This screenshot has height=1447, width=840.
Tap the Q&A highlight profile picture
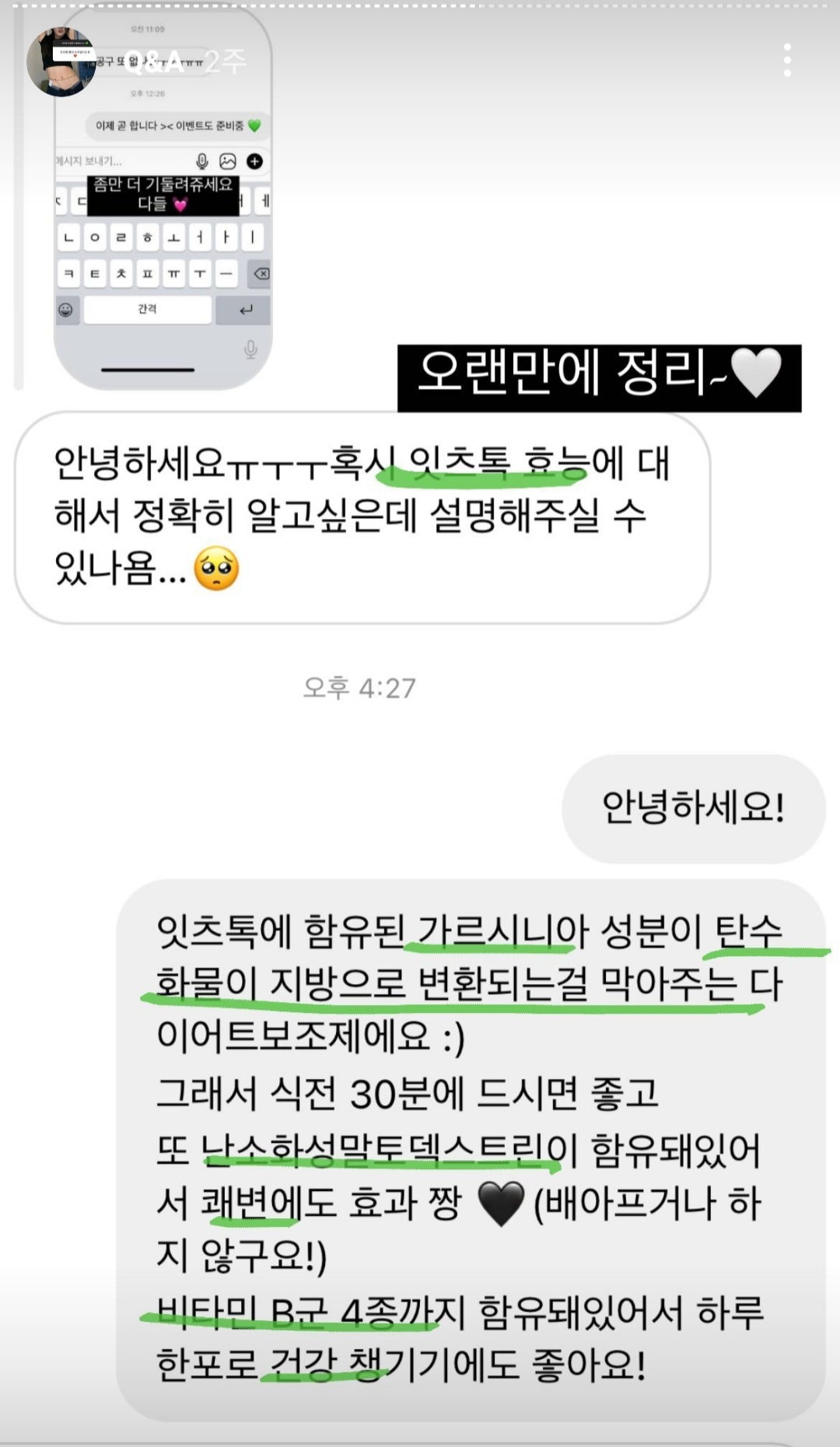pyautogui.click(x=61, y=62)
